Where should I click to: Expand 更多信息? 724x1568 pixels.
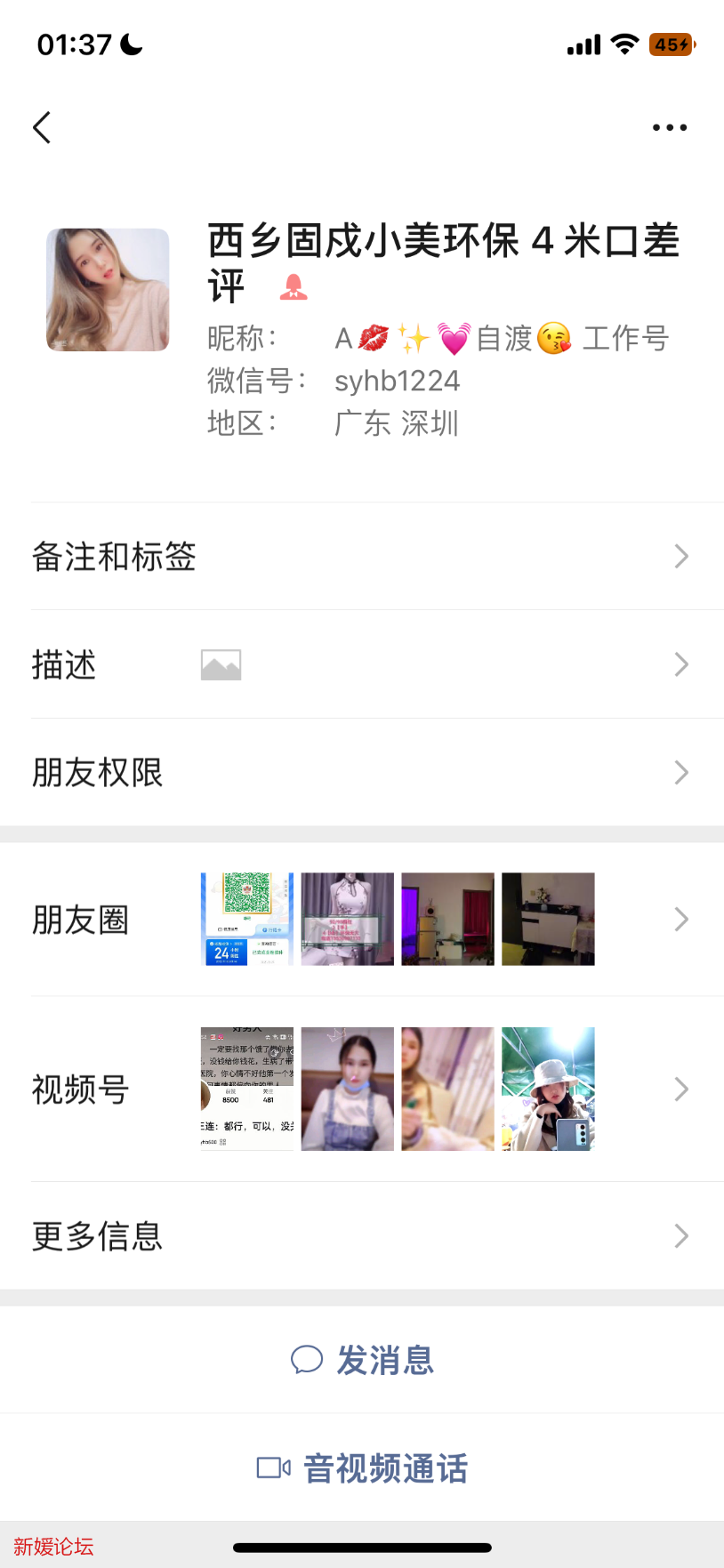362,1235
